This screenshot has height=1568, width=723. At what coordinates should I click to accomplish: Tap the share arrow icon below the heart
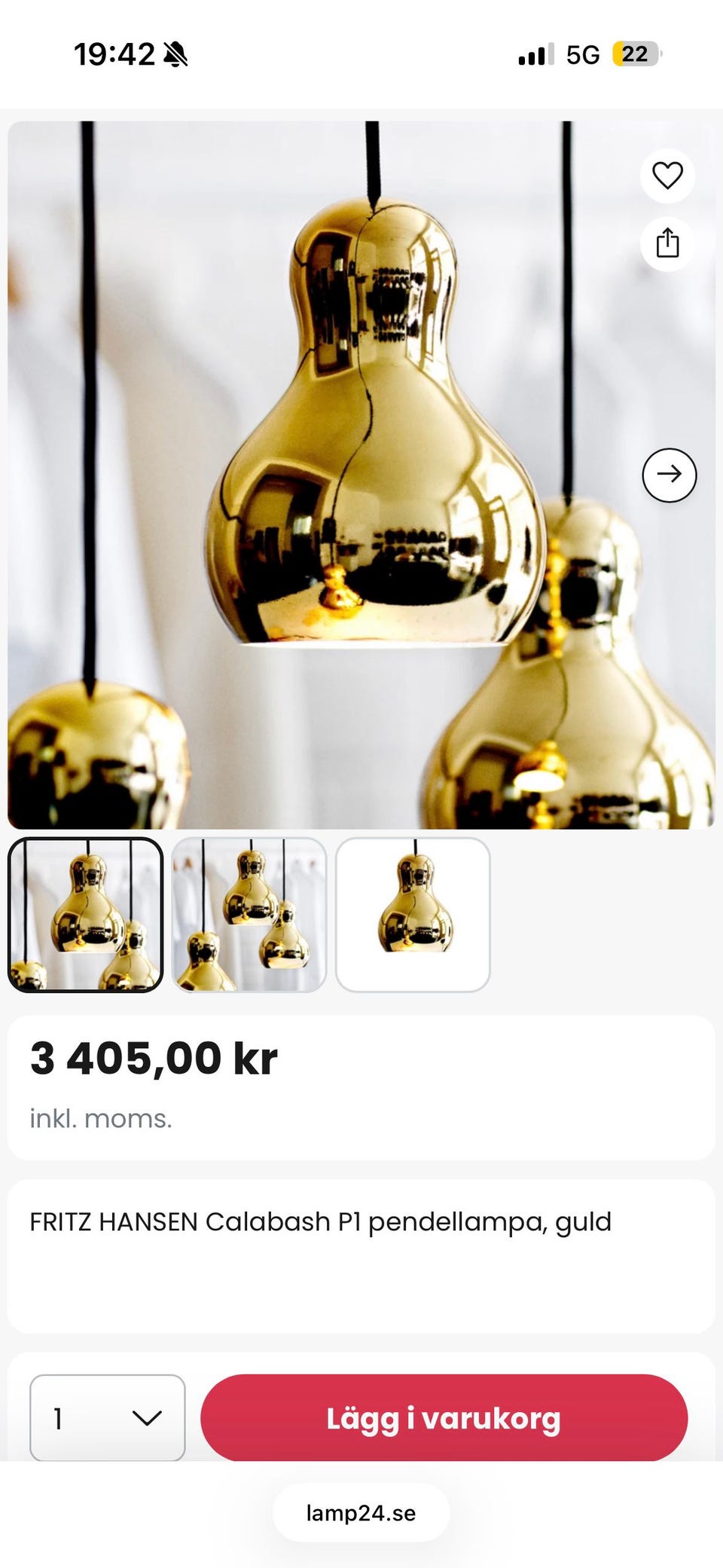667,243
